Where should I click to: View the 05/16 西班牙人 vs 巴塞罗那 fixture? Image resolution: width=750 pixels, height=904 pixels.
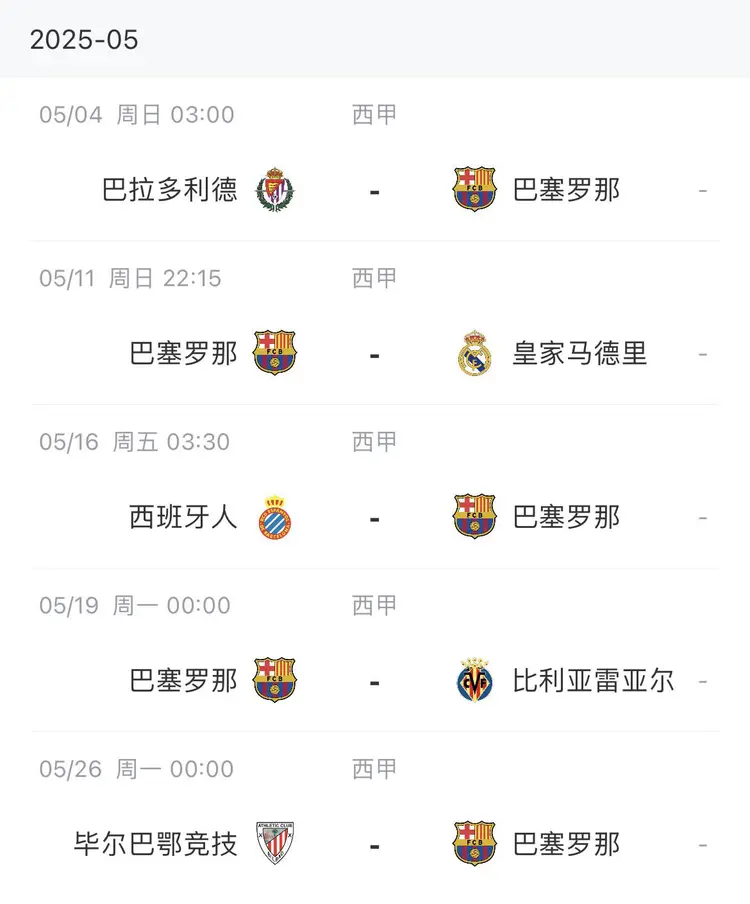point(374,517)
